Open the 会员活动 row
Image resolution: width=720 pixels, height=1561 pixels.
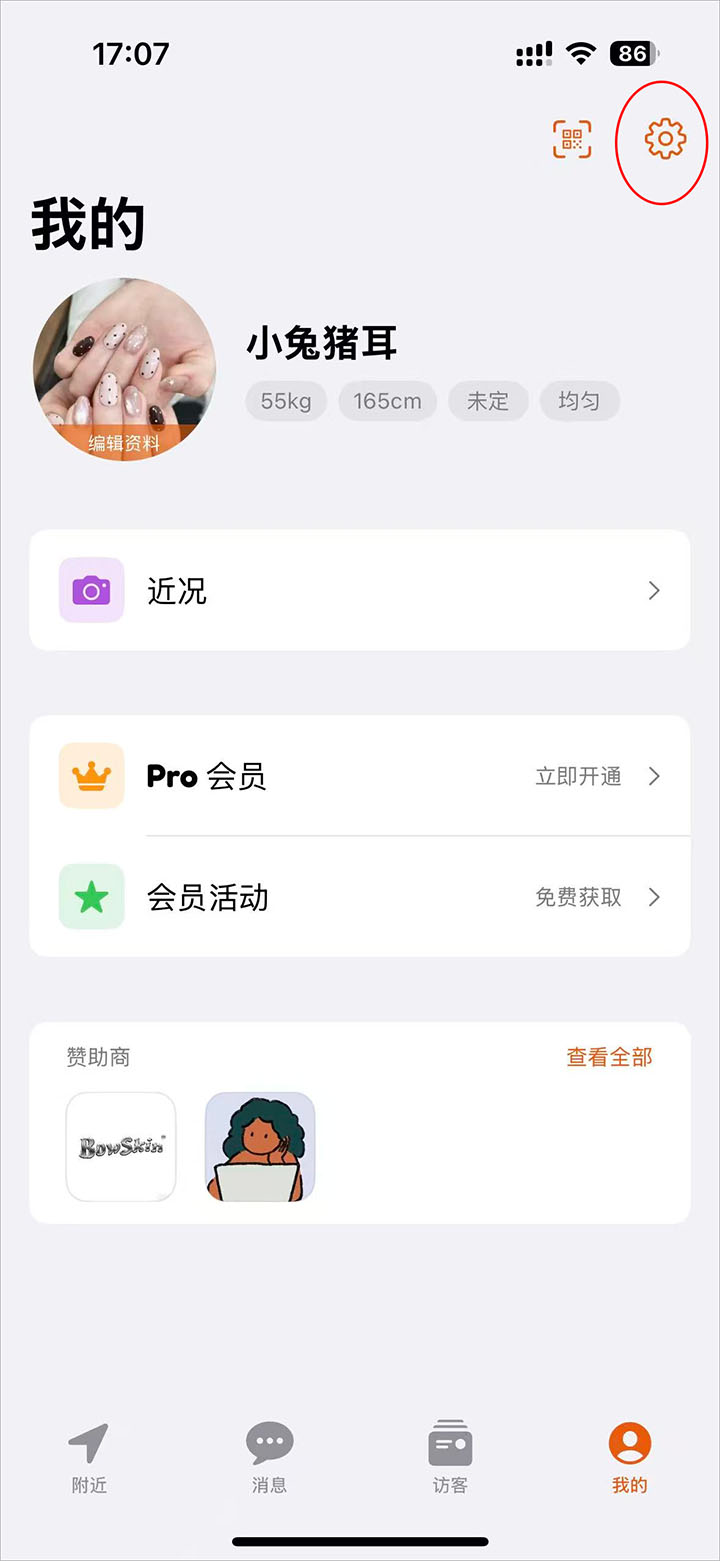tap(360, 897)
